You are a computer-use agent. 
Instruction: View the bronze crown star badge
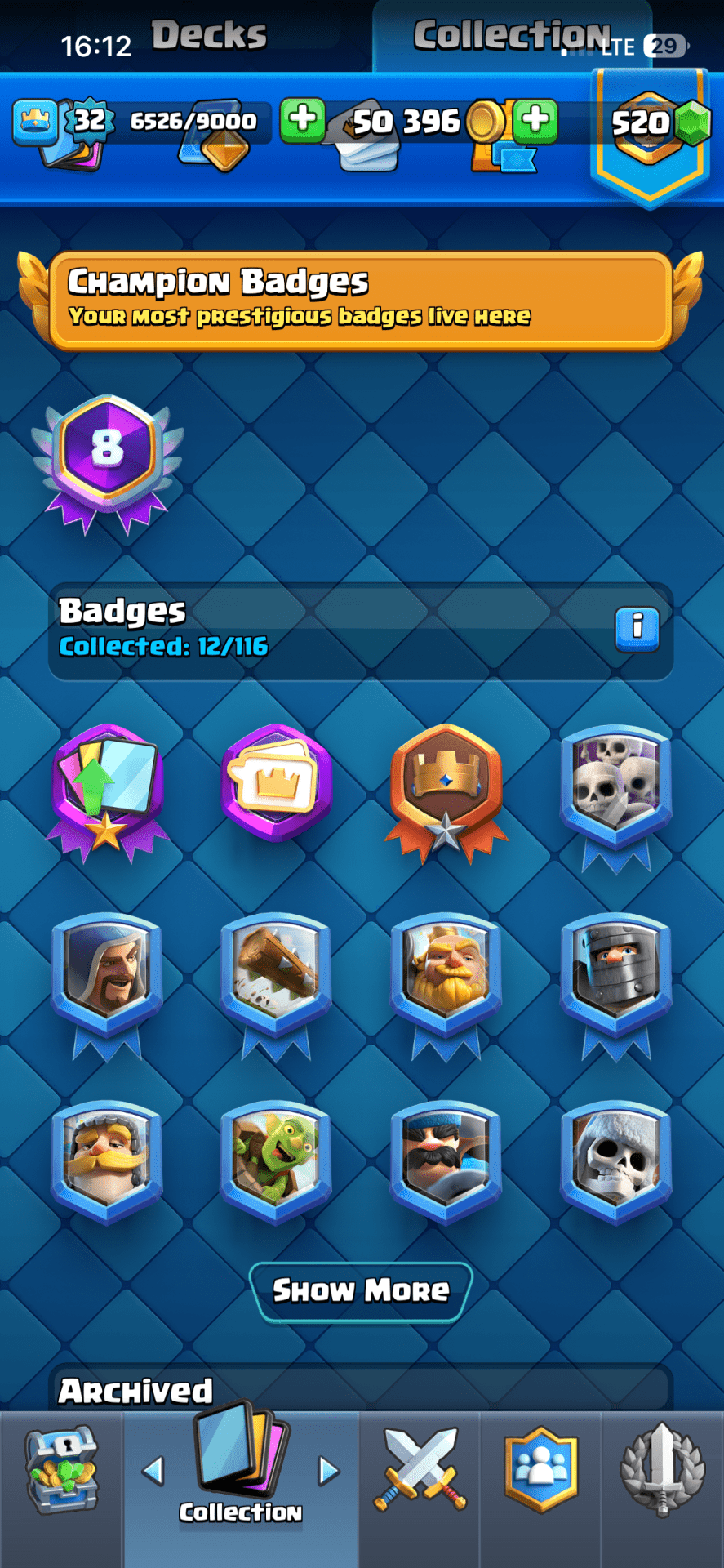446,788
